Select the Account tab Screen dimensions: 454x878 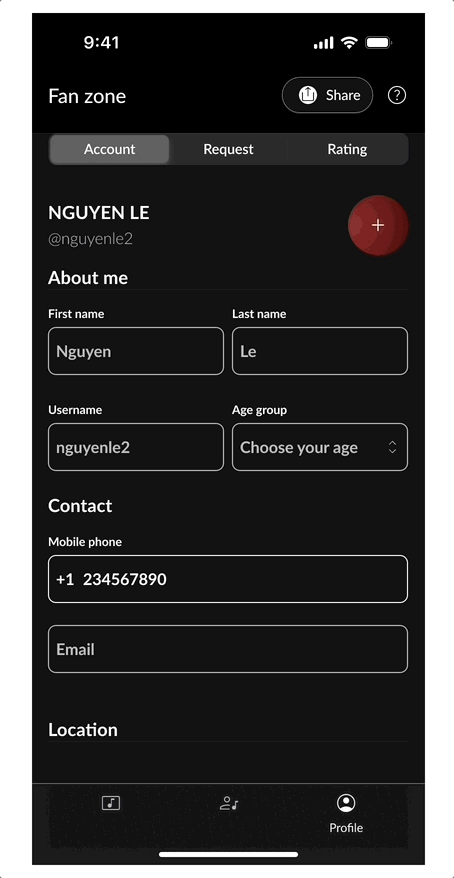tap(109, 149)
